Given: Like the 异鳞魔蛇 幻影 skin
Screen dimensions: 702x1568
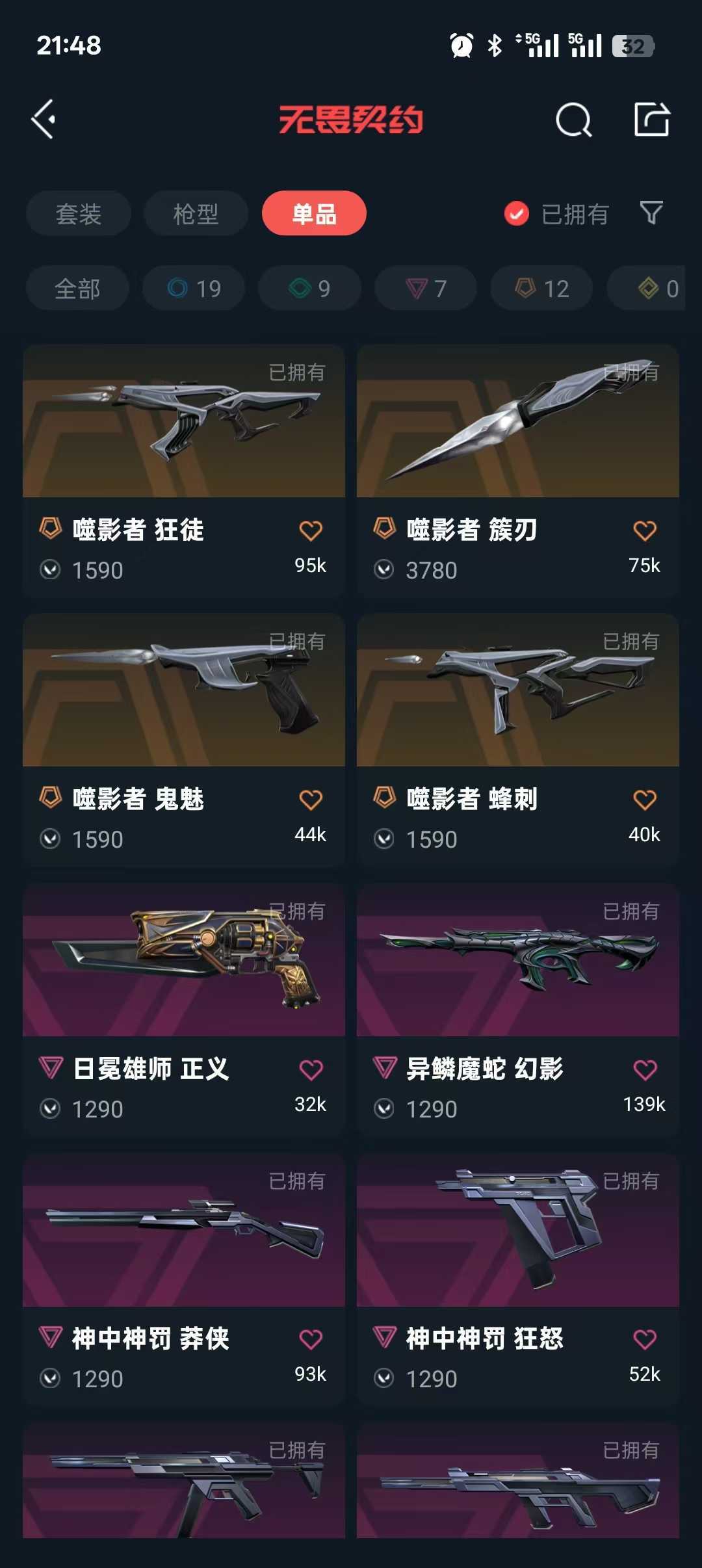Looking at the screenshot, I should click(x=645, y=1069).
